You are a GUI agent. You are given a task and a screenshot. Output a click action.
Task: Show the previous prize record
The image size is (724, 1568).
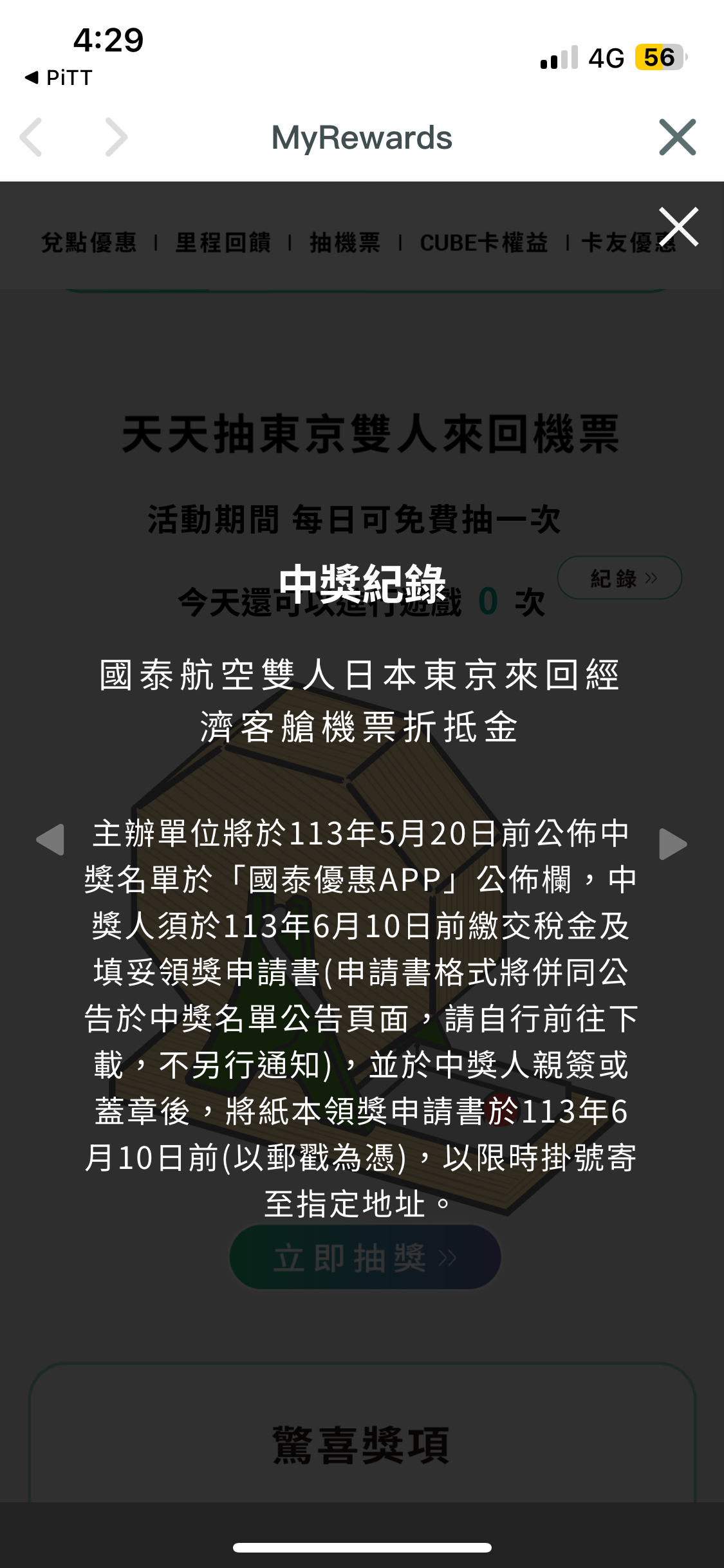[x=50, y=840]
